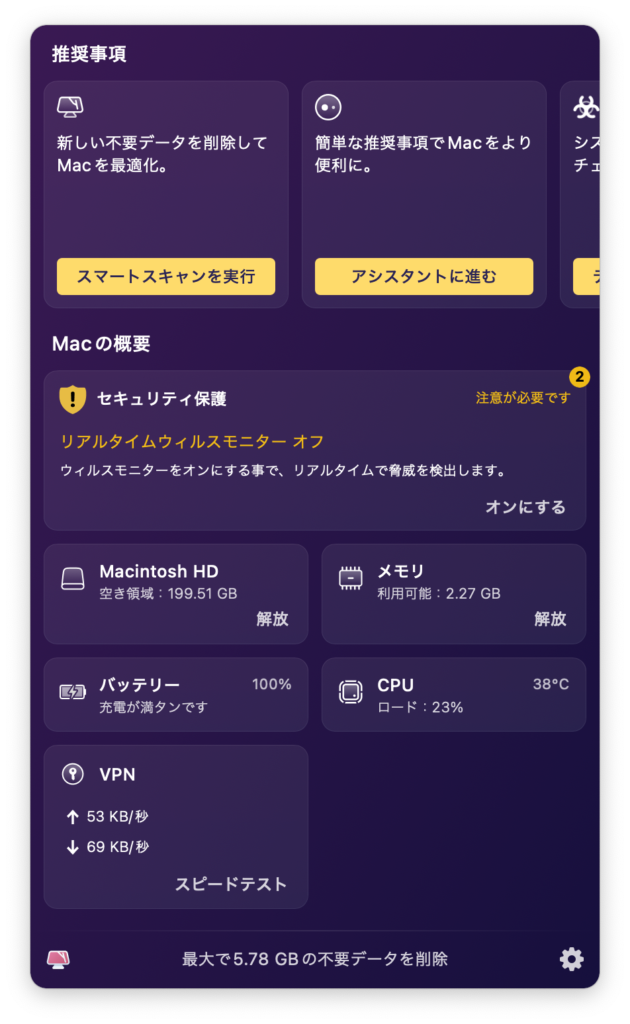Image resolution: width=630 pixels, height=1024 pixels.
Task: Start the VPN スピードテスト
Action: 230,884
